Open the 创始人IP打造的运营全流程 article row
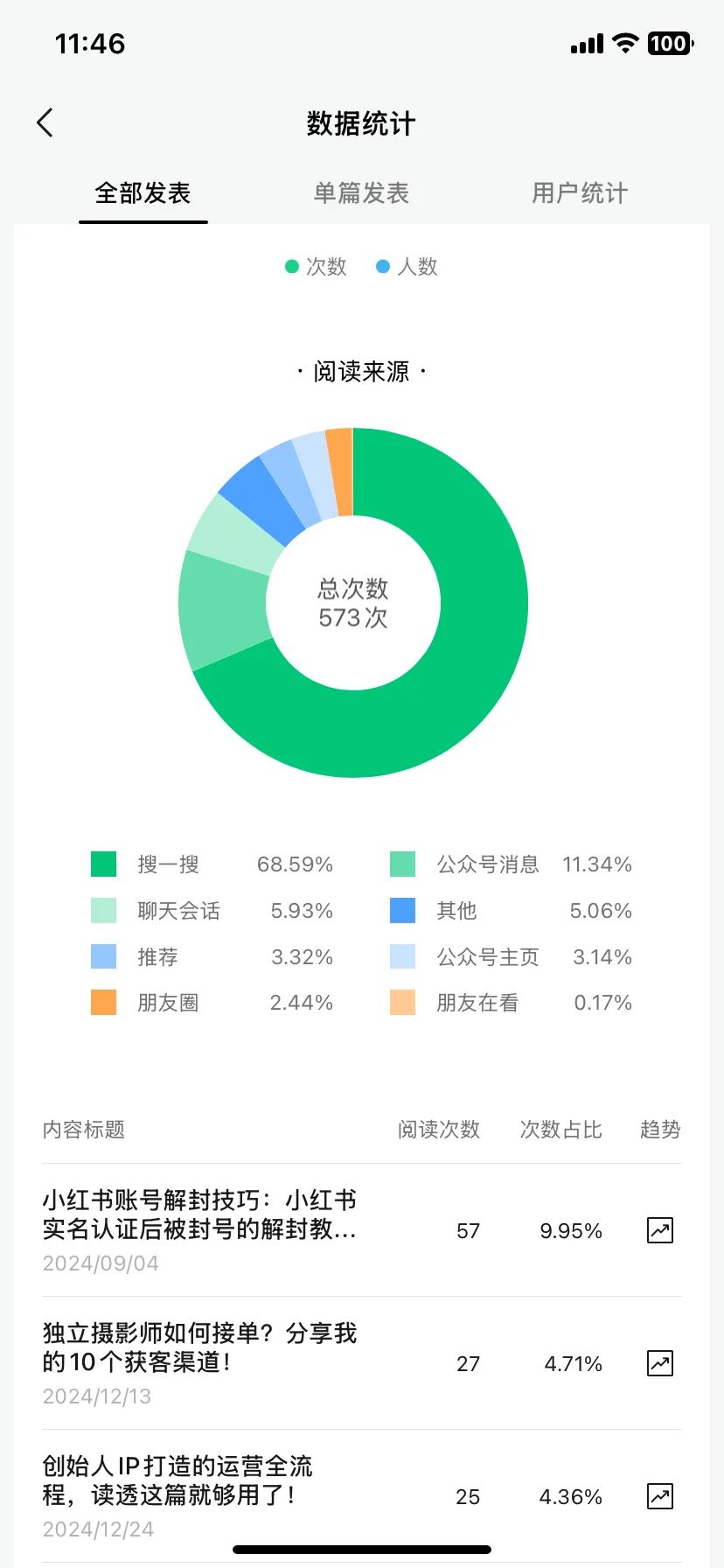724x1568 pixels. pos(362,1496)
